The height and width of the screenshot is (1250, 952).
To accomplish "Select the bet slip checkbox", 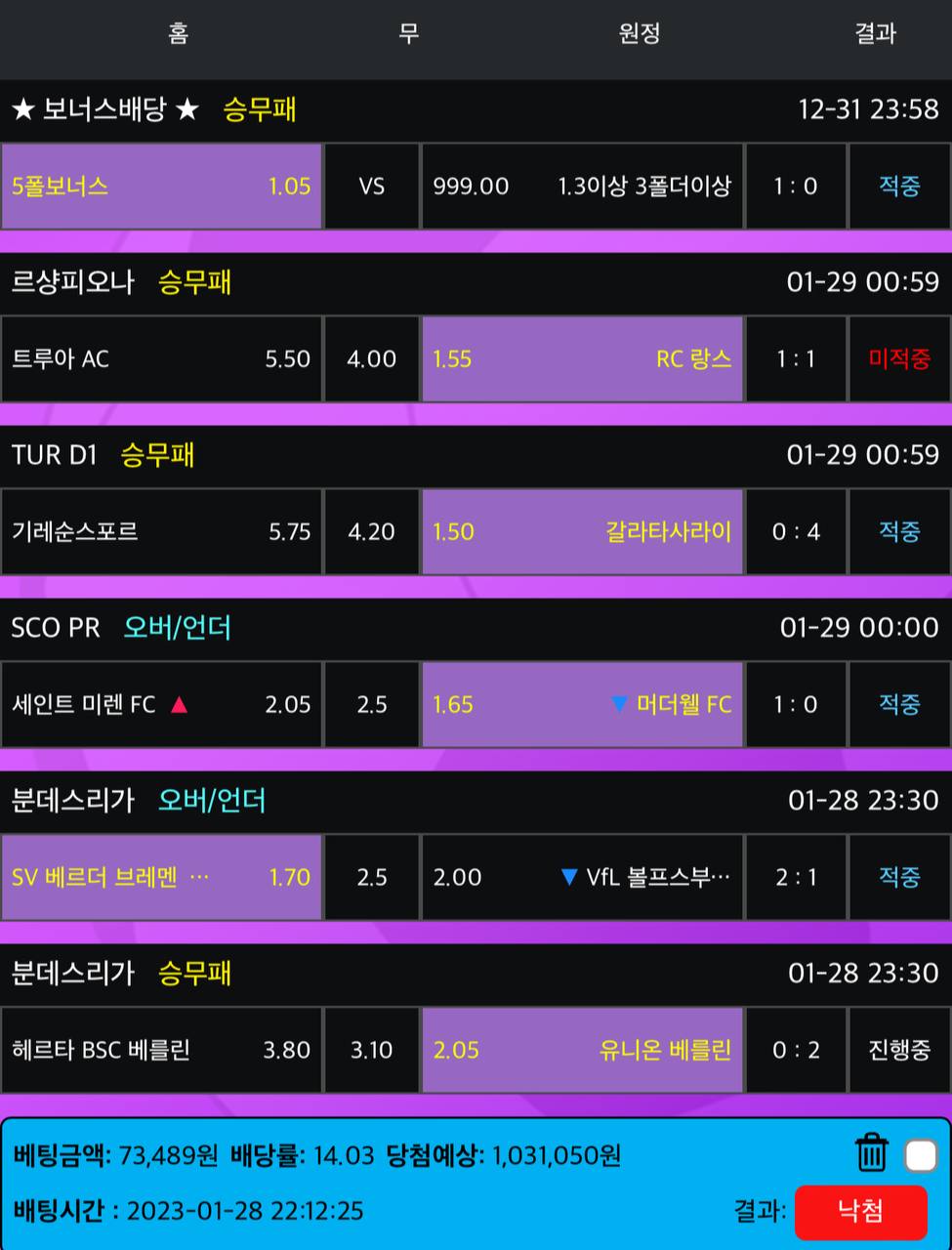I will point(920,1155).
